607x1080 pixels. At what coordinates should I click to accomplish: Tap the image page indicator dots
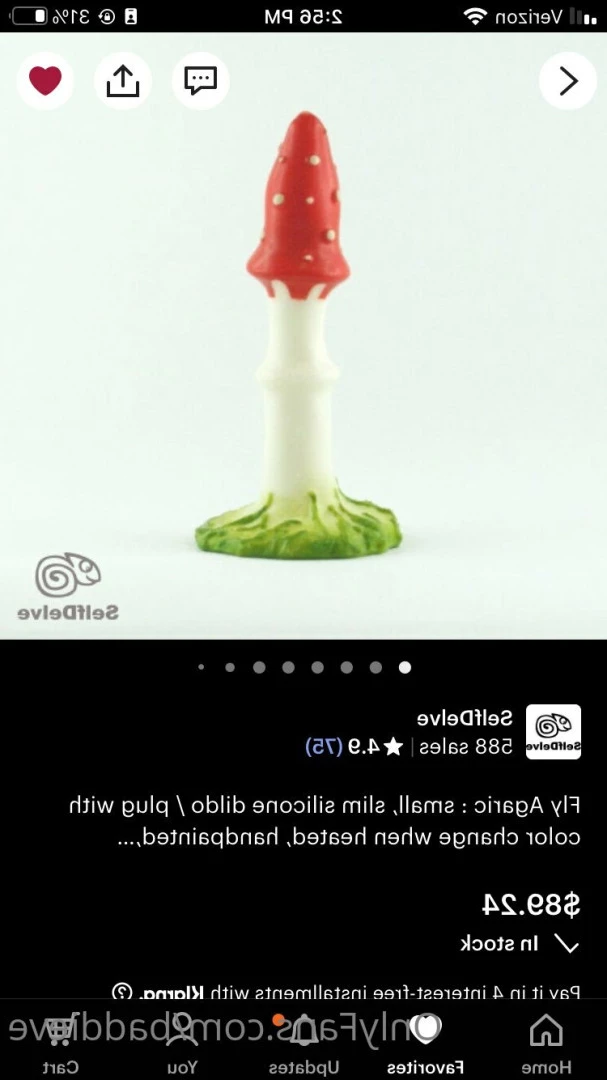pyautogui.click(x=303, y=667)
